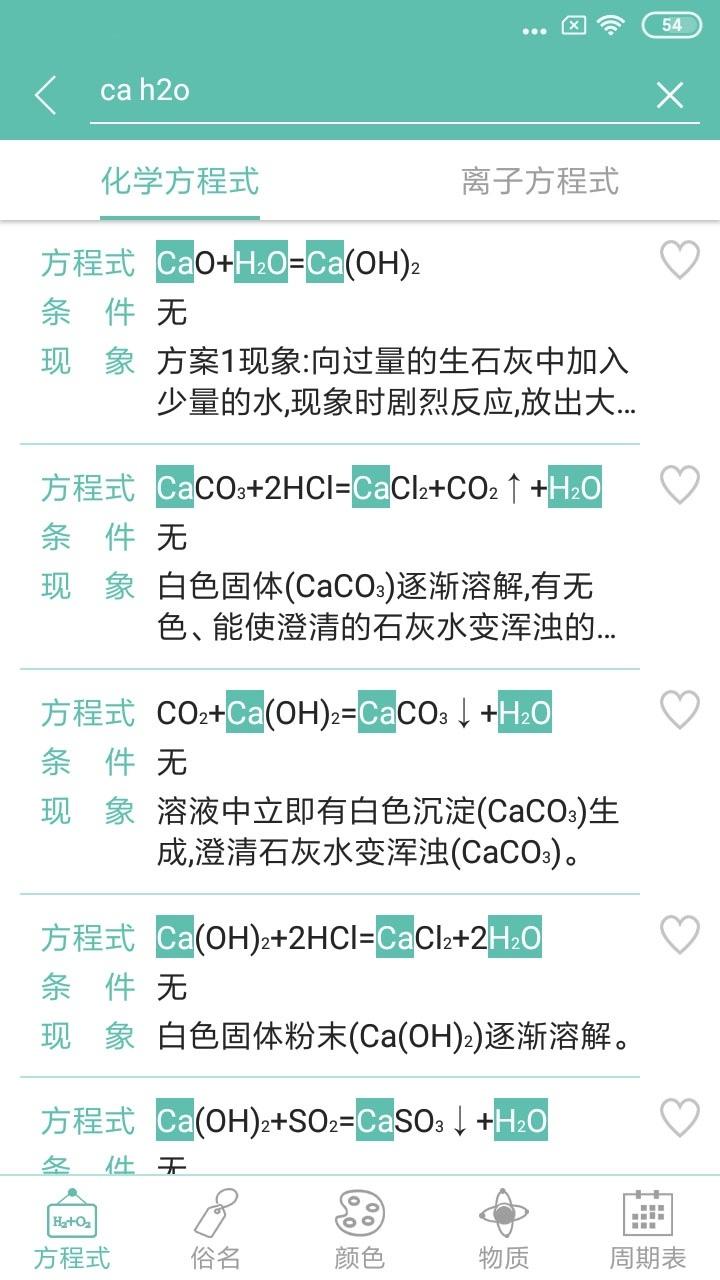The height and width of the screenshot is (1280, 720).
Task: Open the 物质 substances section
Action: 502,1225
